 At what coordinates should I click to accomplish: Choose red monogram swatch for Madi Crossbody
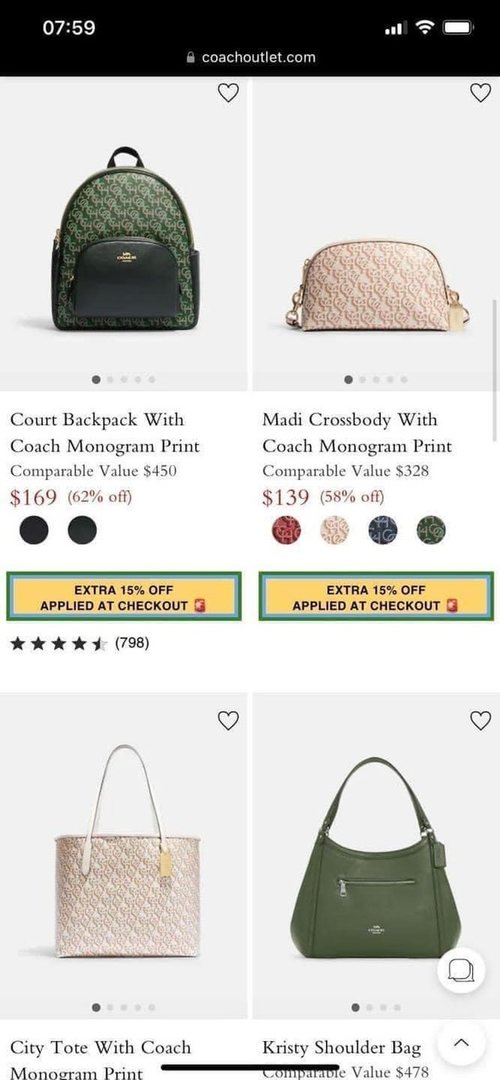point(287,530)
